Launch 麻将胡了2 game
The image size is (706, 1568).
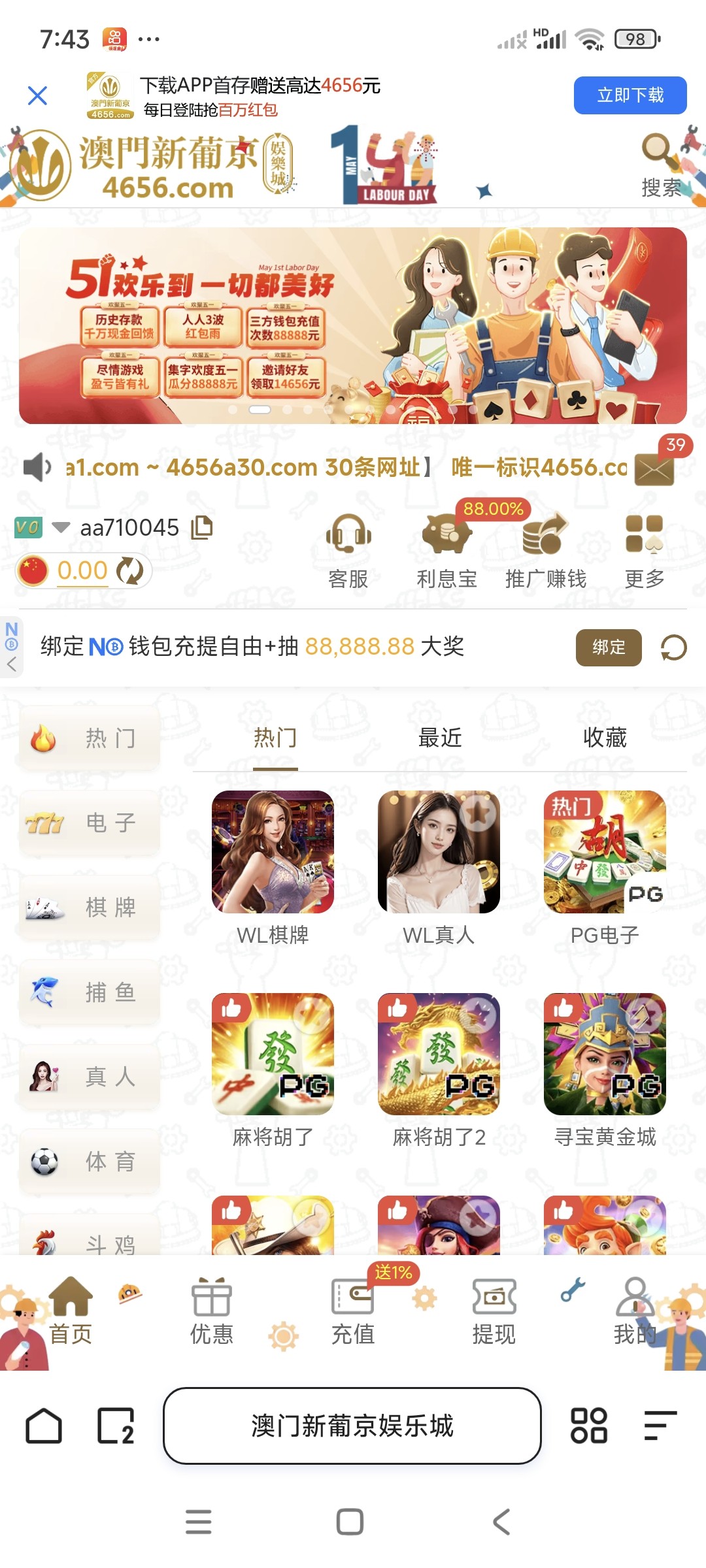[439, 1068]
